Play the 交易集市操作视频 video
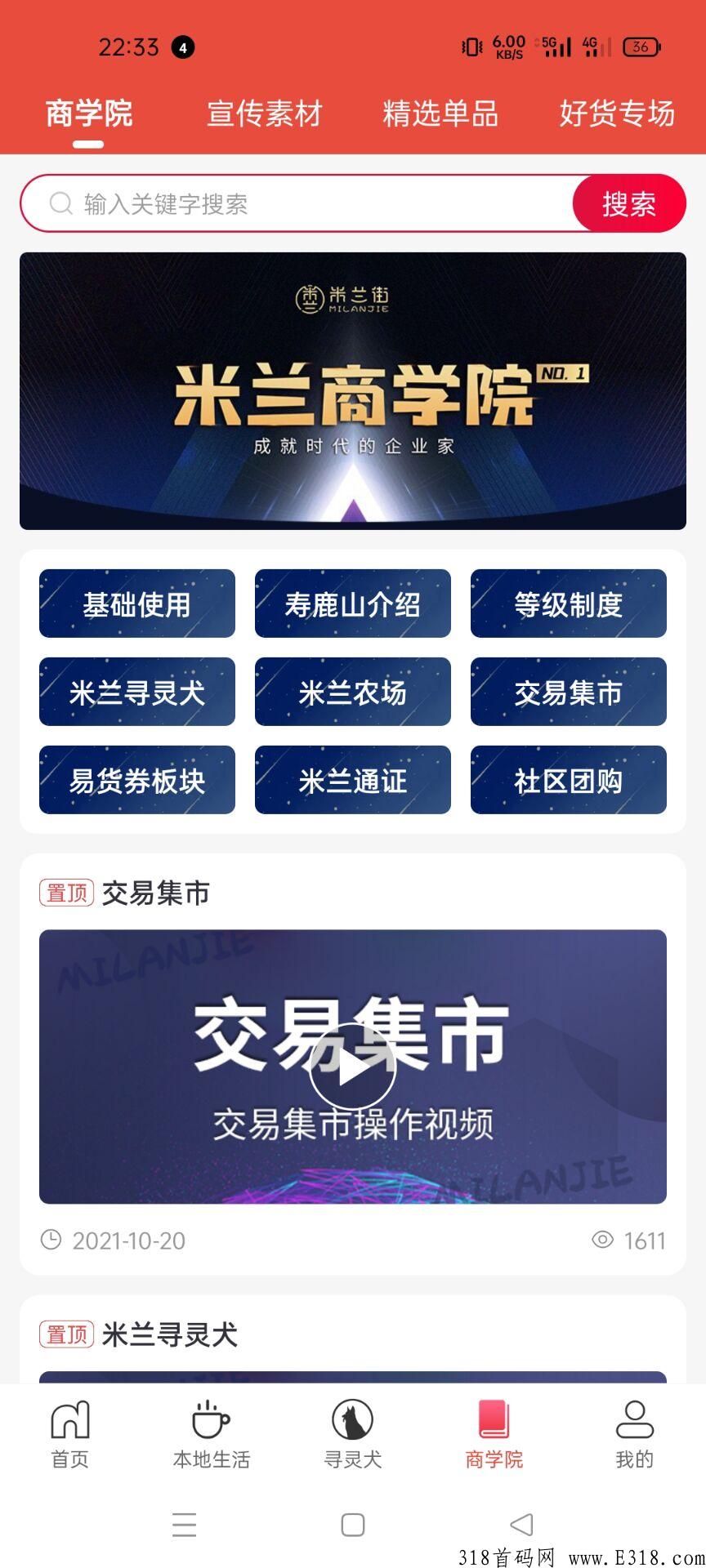 click(352, 1067)
